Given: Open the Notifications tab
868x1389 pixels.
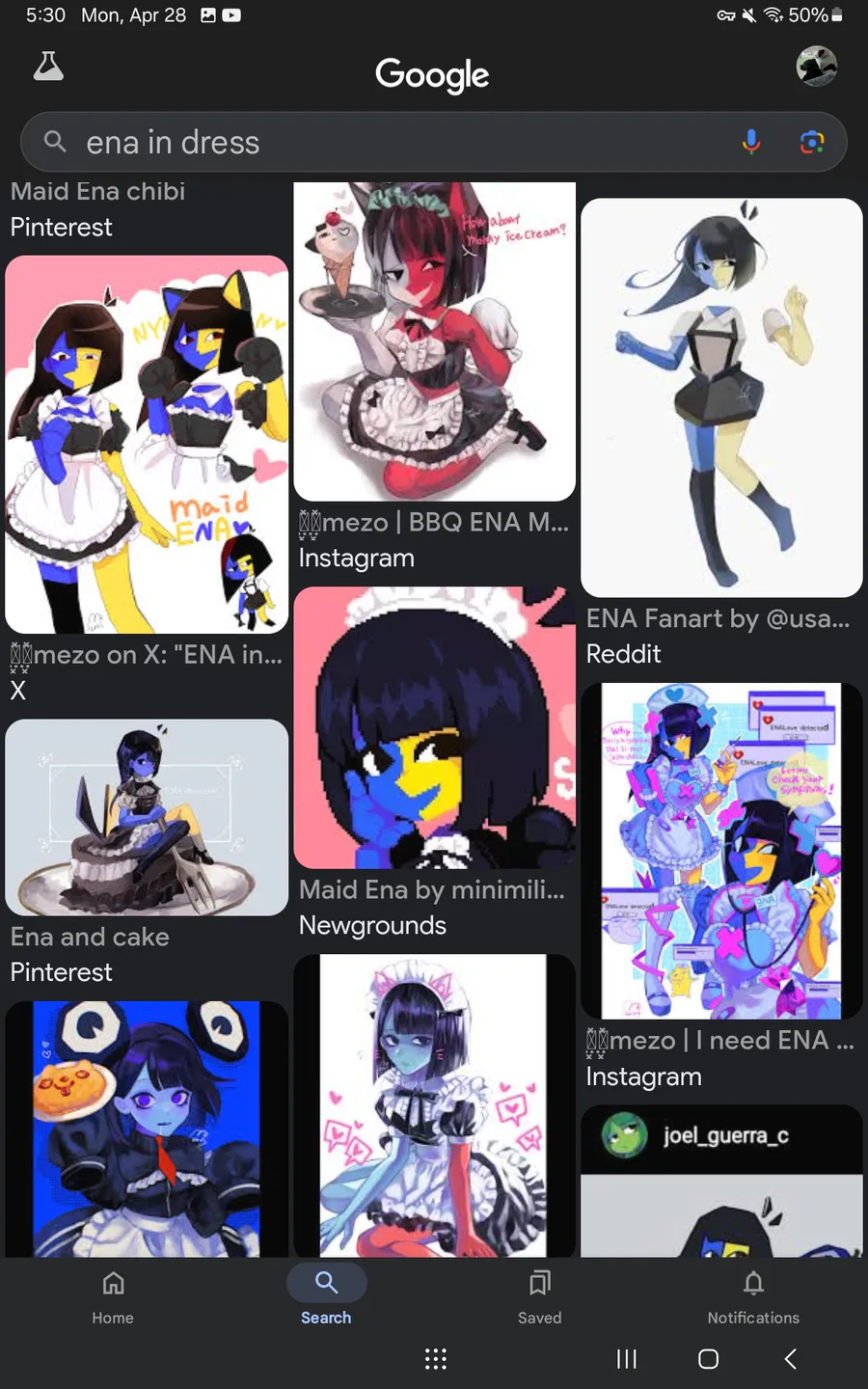Looking at the screenshot, I should point(753,1295).
